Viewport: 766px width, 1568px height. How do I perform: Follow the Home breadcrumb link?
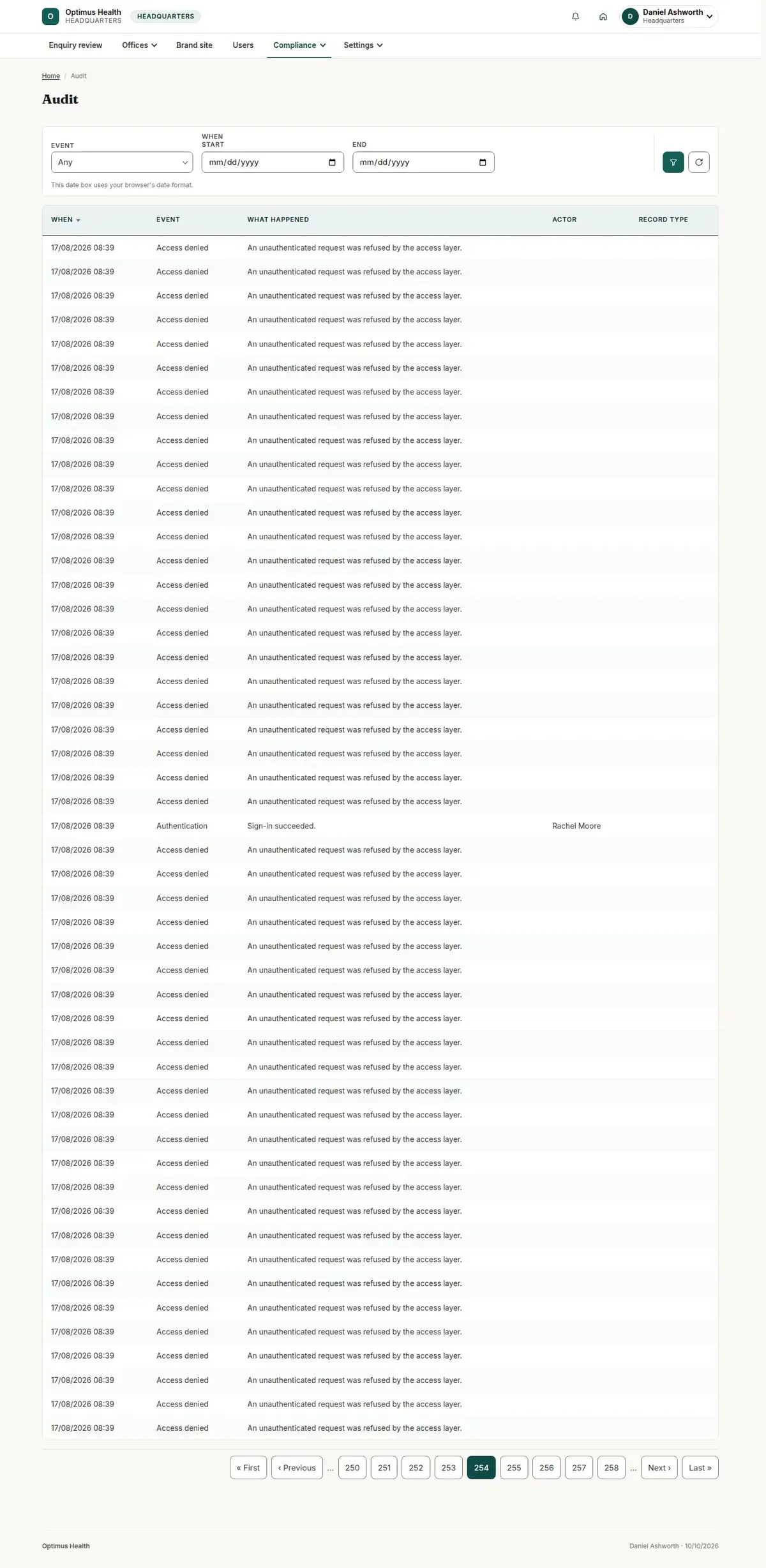click(51, 76)
